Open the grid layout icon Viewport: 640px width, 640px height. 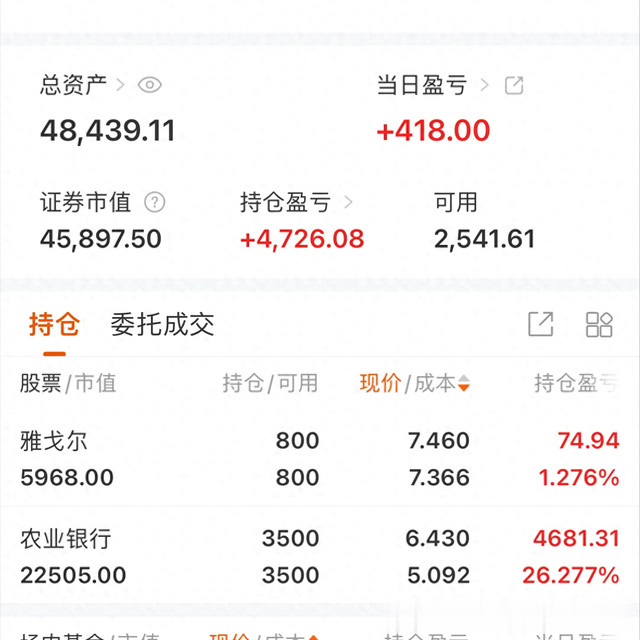pyautogui.click(x=598, y=324)
